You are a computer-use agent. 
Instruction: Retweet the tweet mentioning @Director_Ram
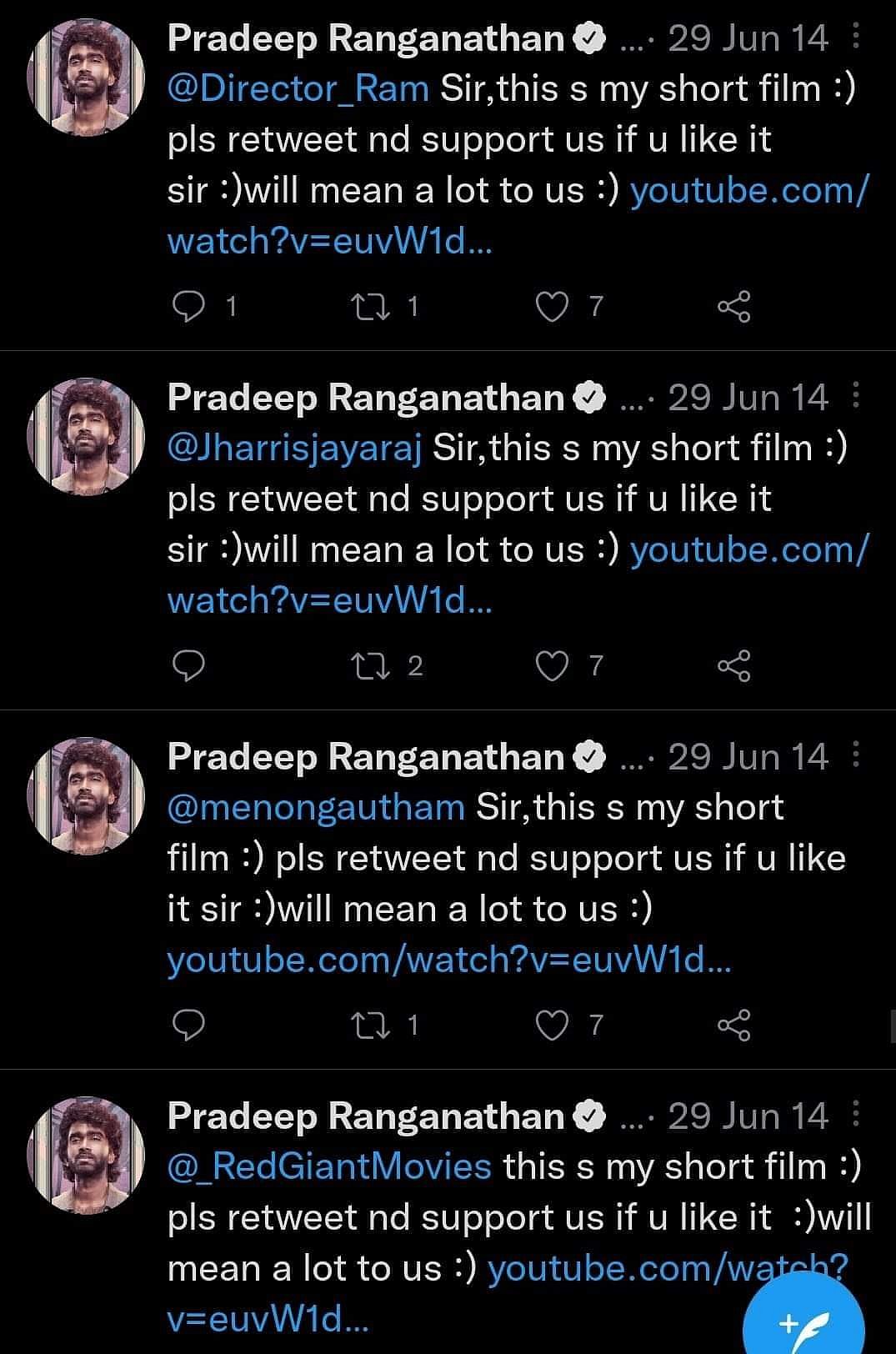coord(371,307)
